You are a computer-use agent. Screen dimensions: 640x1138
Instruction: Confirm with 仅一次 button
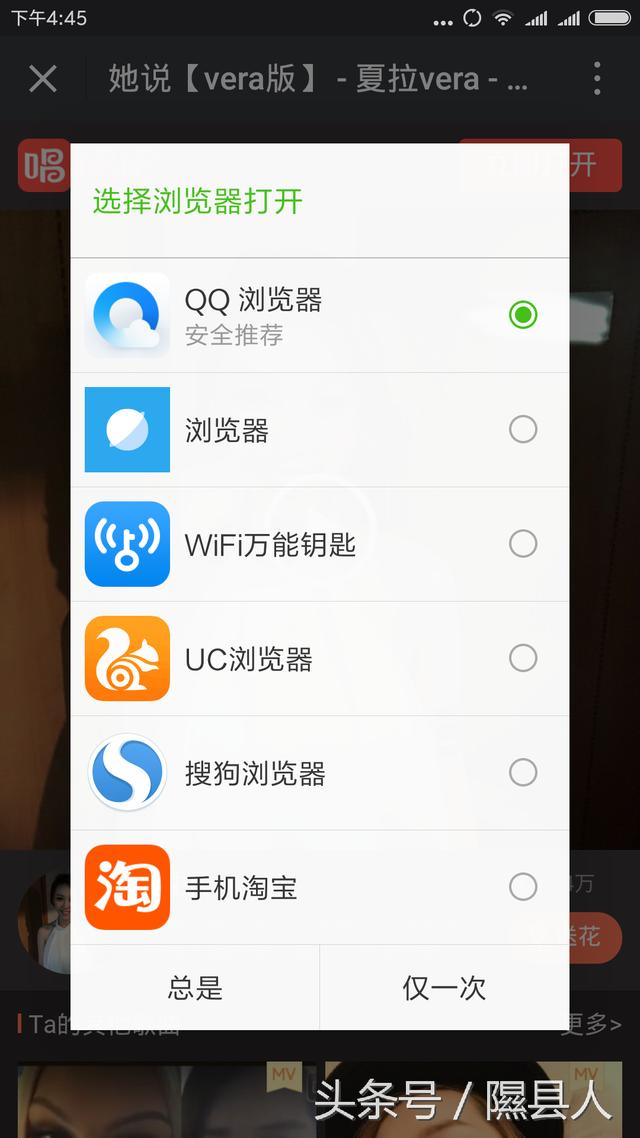click(444, 988)
